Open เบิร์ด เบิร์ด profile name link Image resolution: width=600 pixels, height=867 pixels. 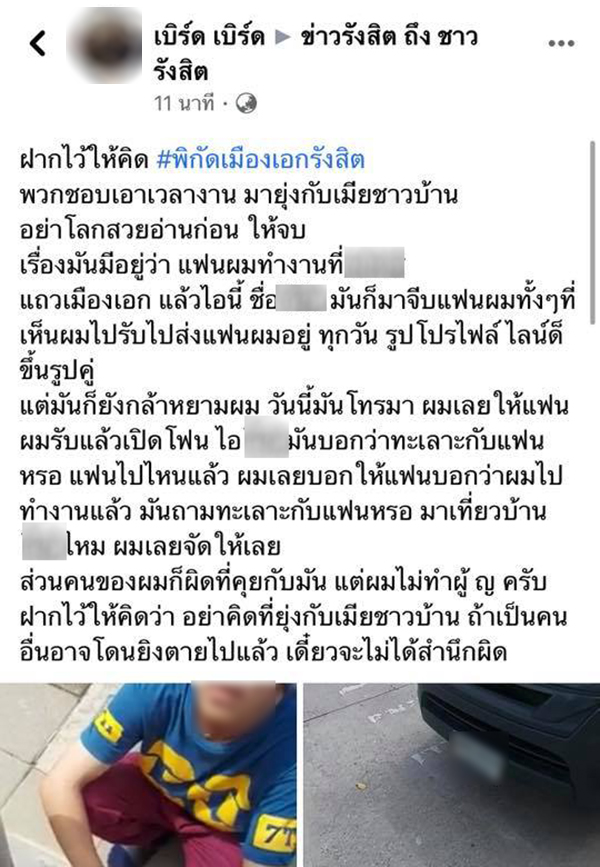[x=208, y=40]
